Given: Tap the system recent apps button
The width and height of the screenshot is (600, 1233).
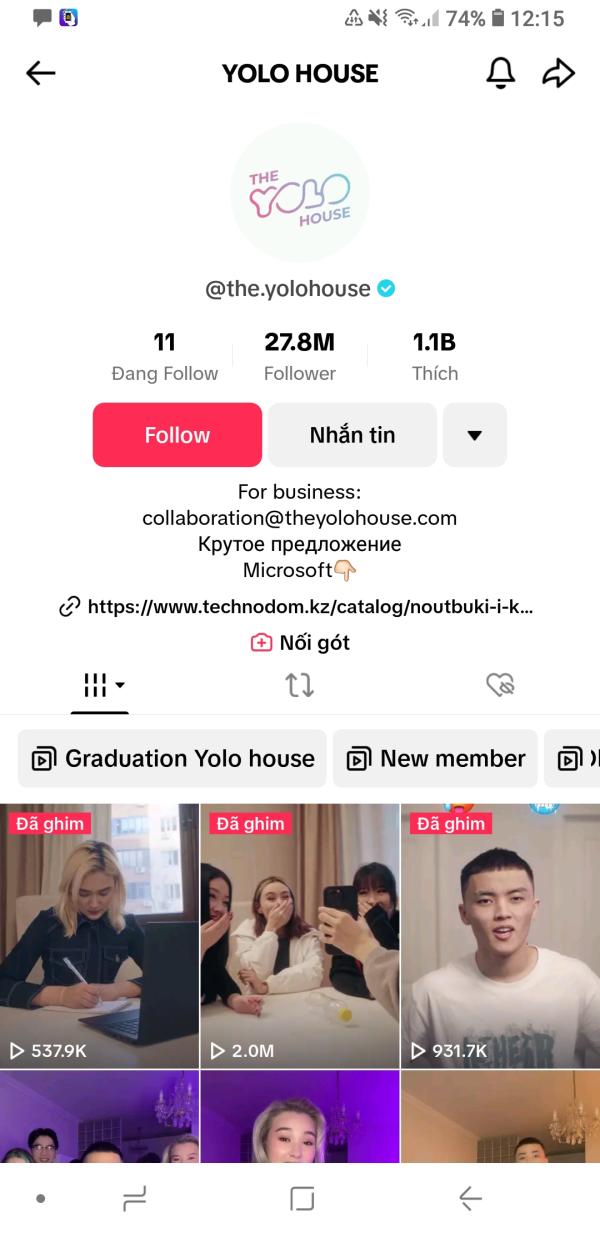Looking at the screenshot, I should tap(134, 1198).
